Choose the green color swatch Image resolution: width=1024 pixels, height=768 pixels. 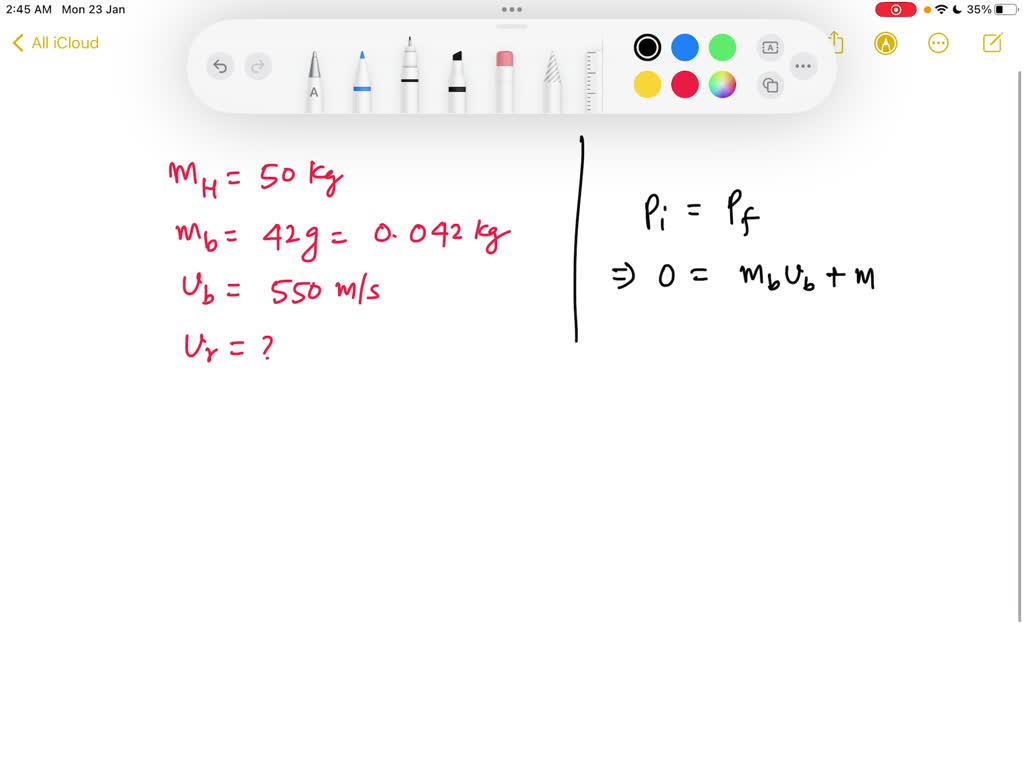pos(722,47)
